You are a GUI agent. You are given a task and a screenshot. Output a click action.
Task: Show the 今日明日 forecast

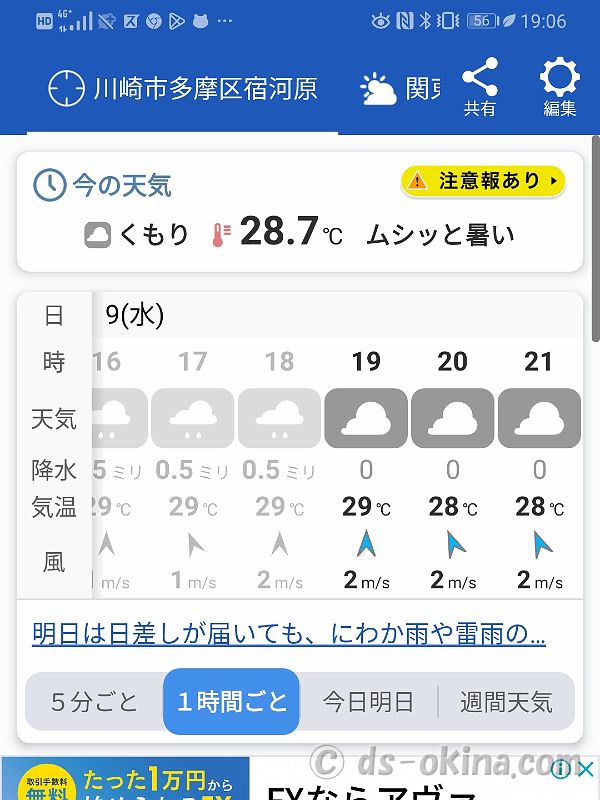pyautogui.click(x=368, y=701)
